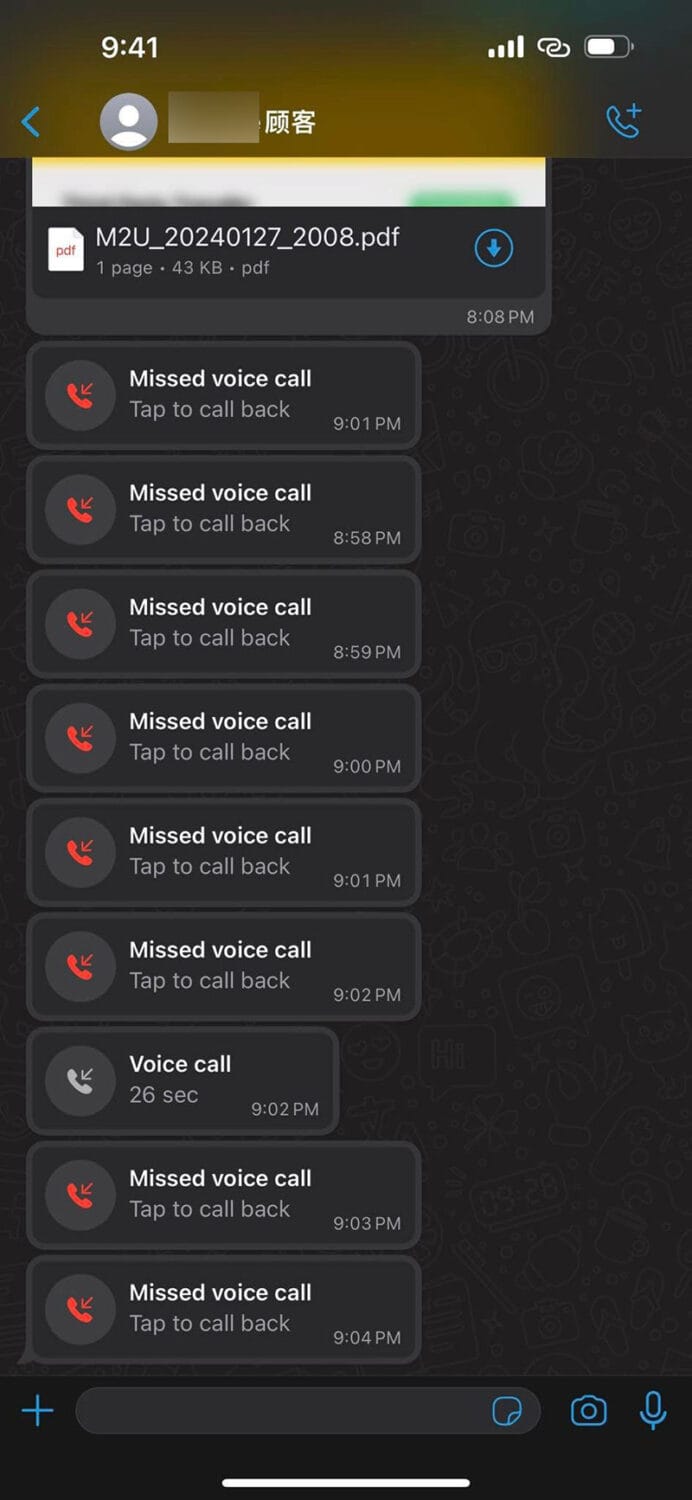Open the M2U_20240127_2008.pdf attachment
692x1500 pixels.
247,248
